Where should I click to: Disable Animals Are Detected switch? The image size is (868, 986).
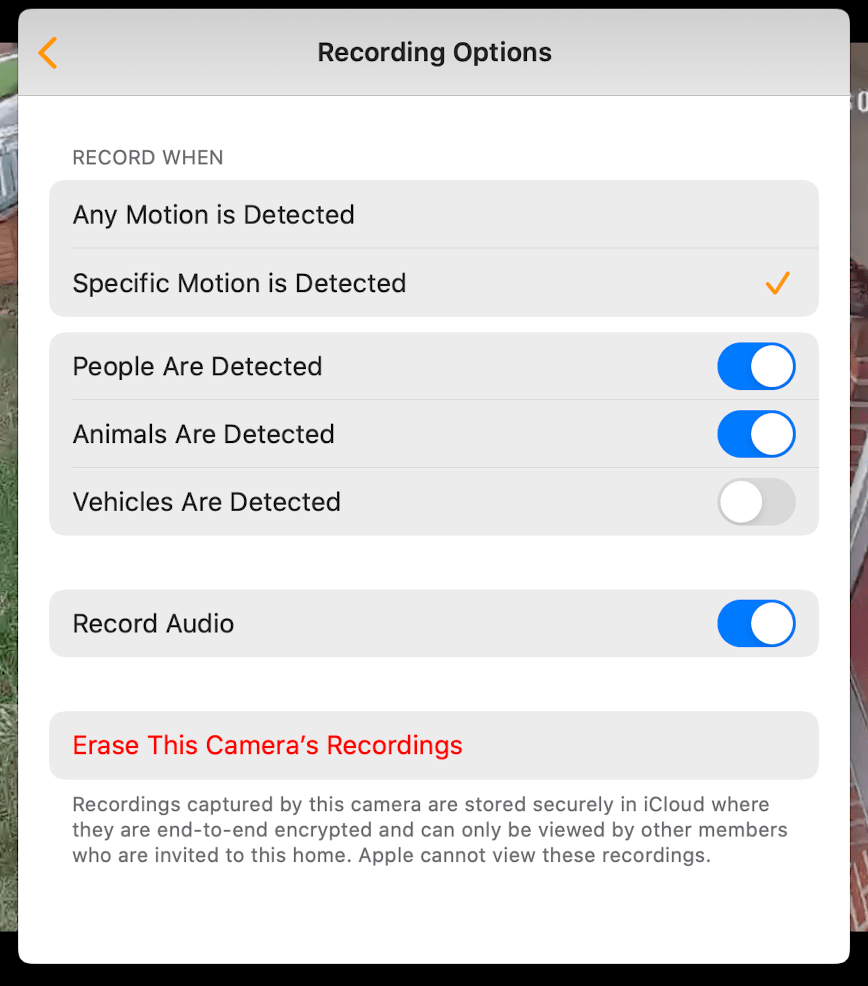tap(755, 434)
